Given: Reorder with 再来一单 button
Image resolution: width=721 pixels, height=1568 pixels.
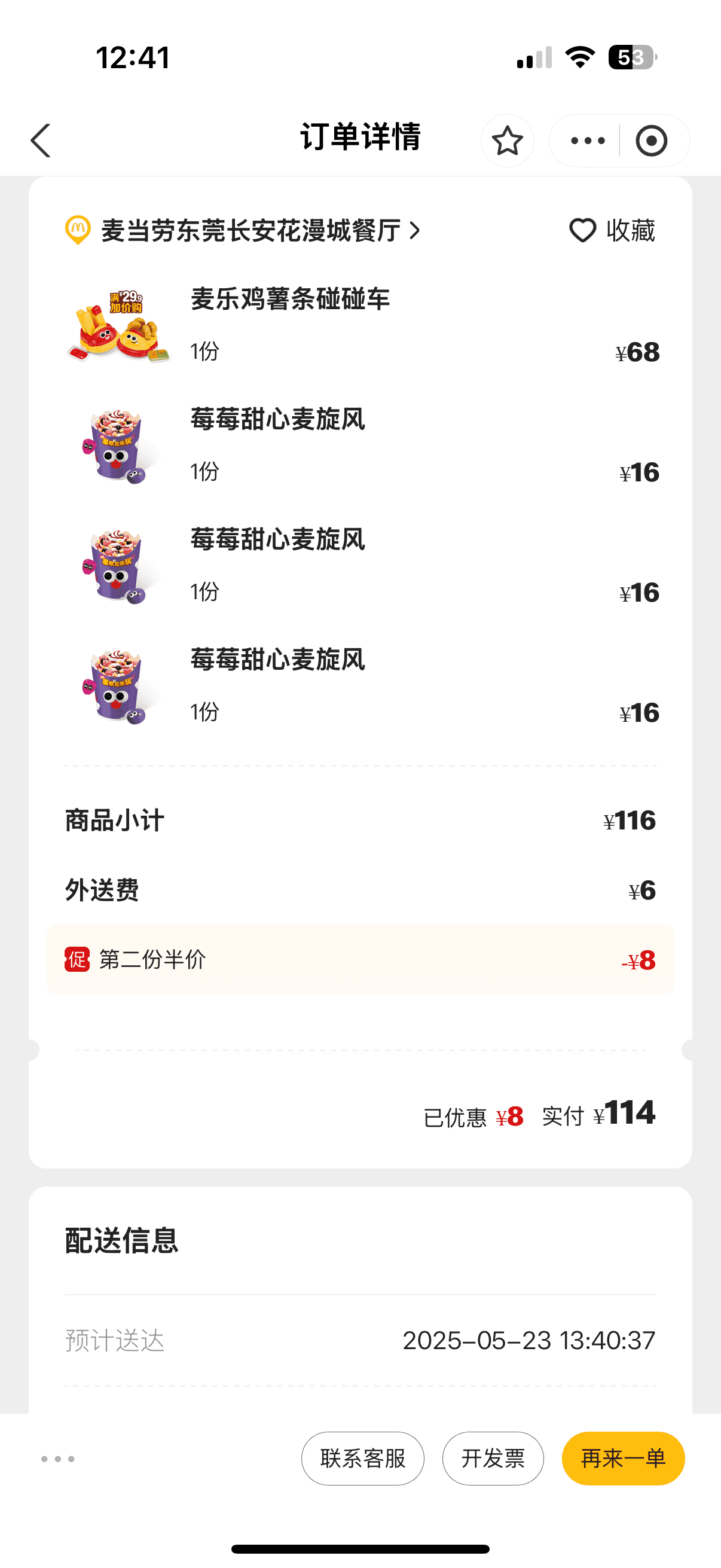Looking at the screenshot, I should (623, 1459).
